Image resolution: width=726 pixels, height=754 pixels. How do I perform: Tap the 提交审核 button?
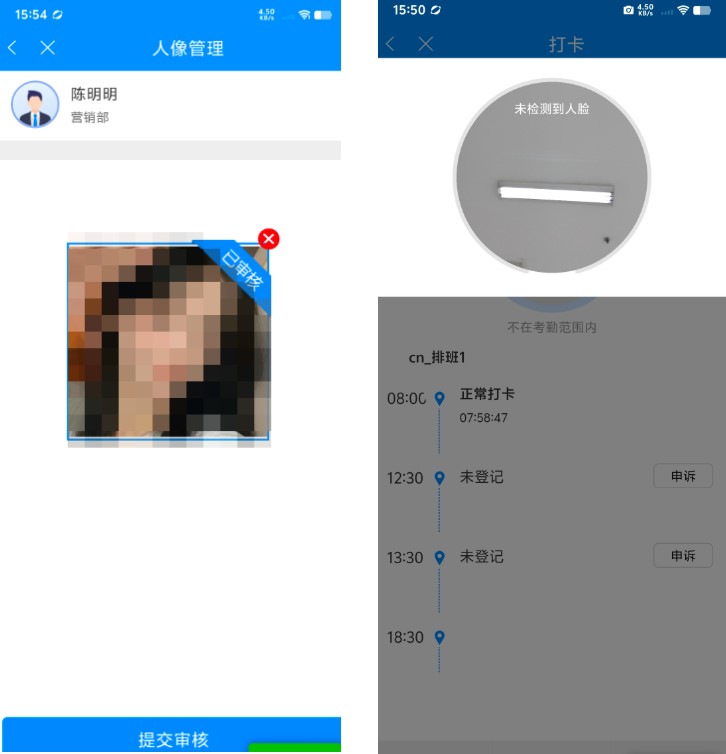point(172,738)
